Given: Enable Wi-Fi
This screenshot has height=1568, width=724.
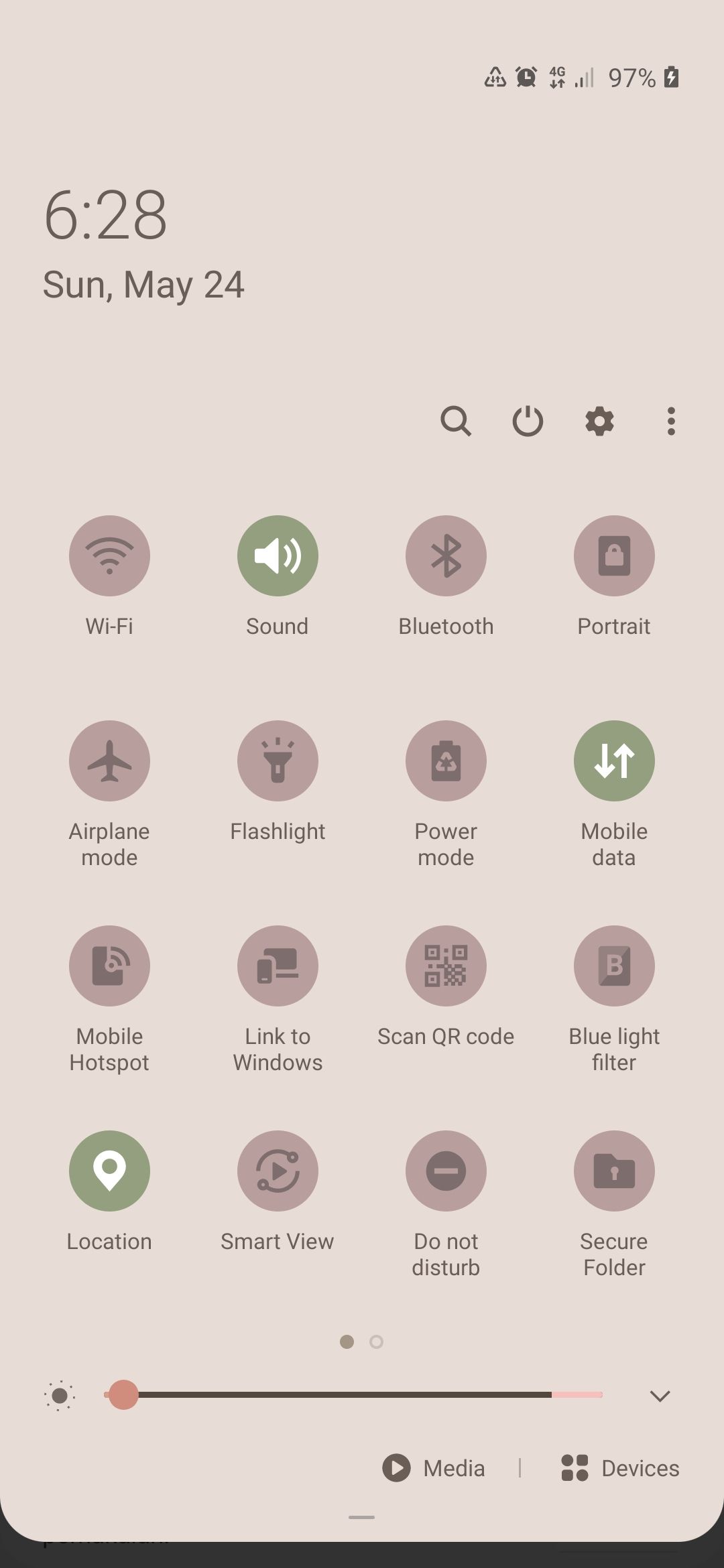Looking at the screenshot, I should [109, 556].
